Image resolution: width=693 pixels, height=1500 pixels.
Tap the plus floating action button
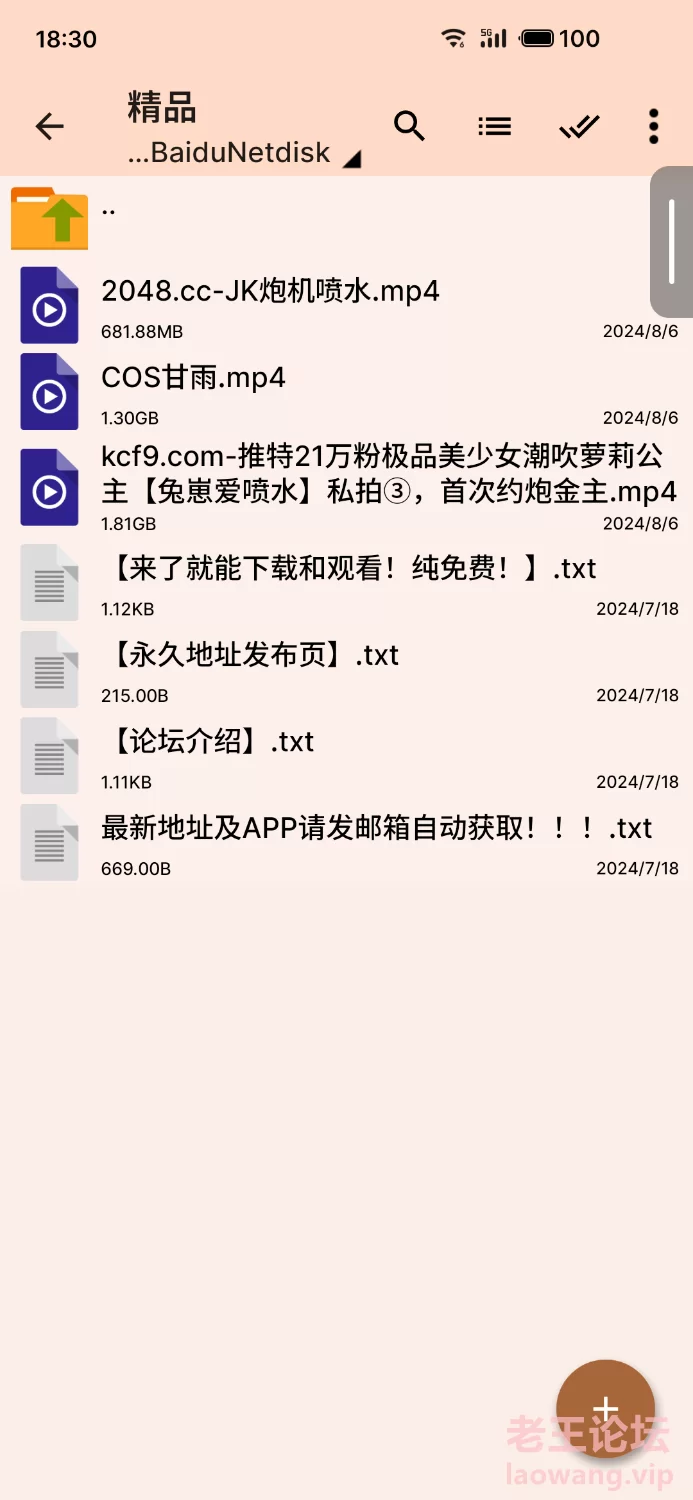pos(605,1408)
